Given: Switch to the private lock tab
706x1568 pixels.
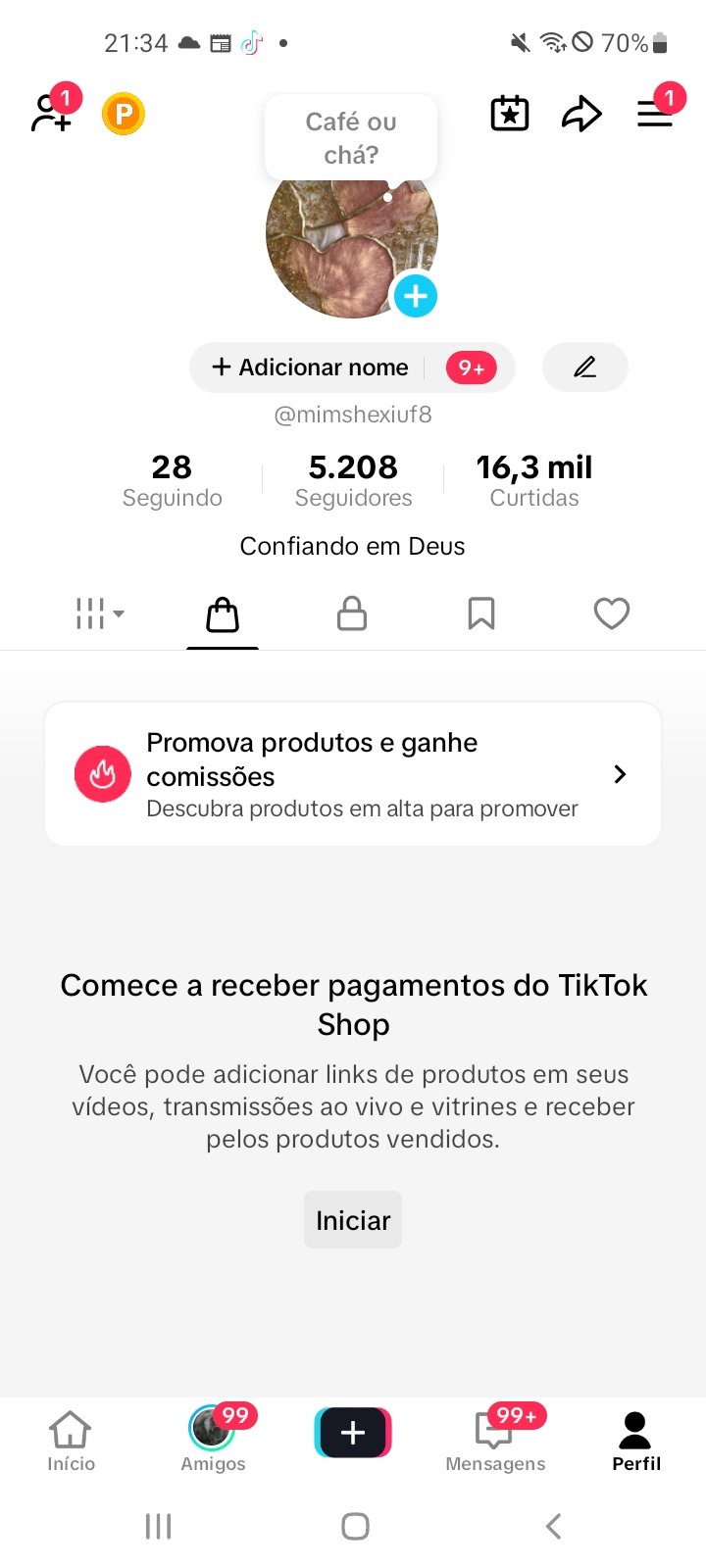Looking at the screenshot, I should [x=352, y=614].
